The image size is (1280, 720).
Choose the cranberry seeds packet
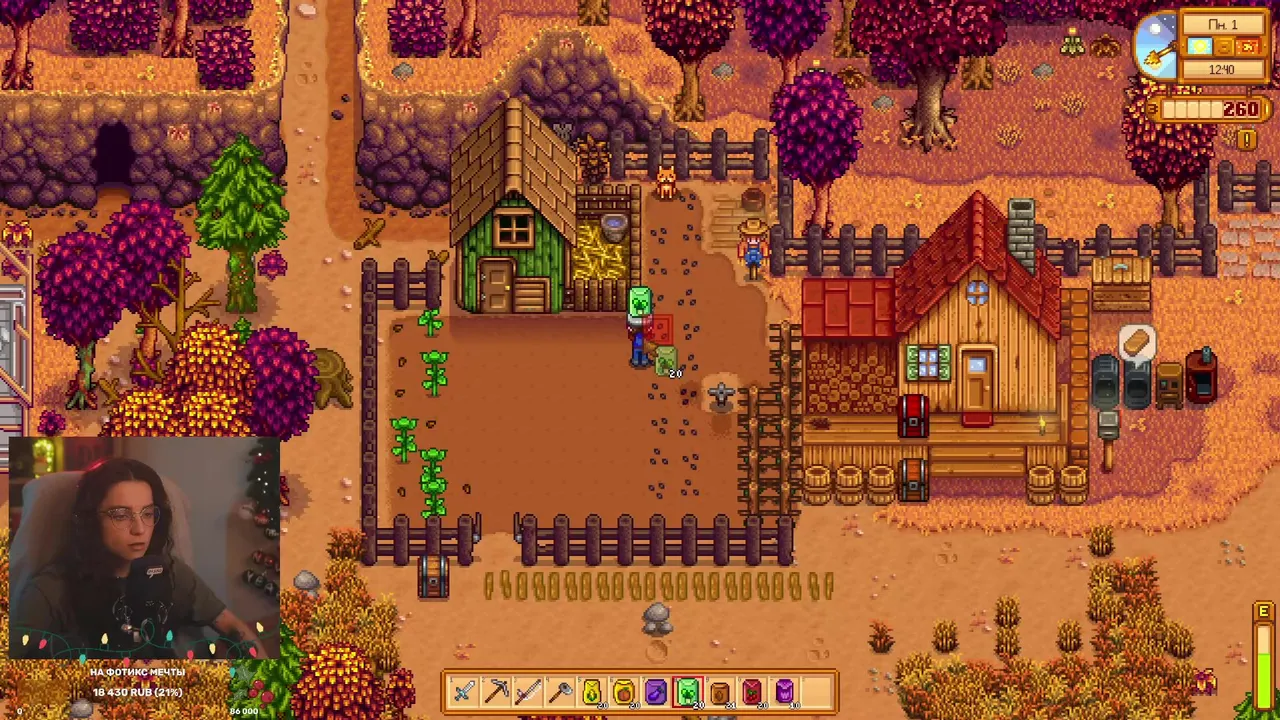pos(752,691)
